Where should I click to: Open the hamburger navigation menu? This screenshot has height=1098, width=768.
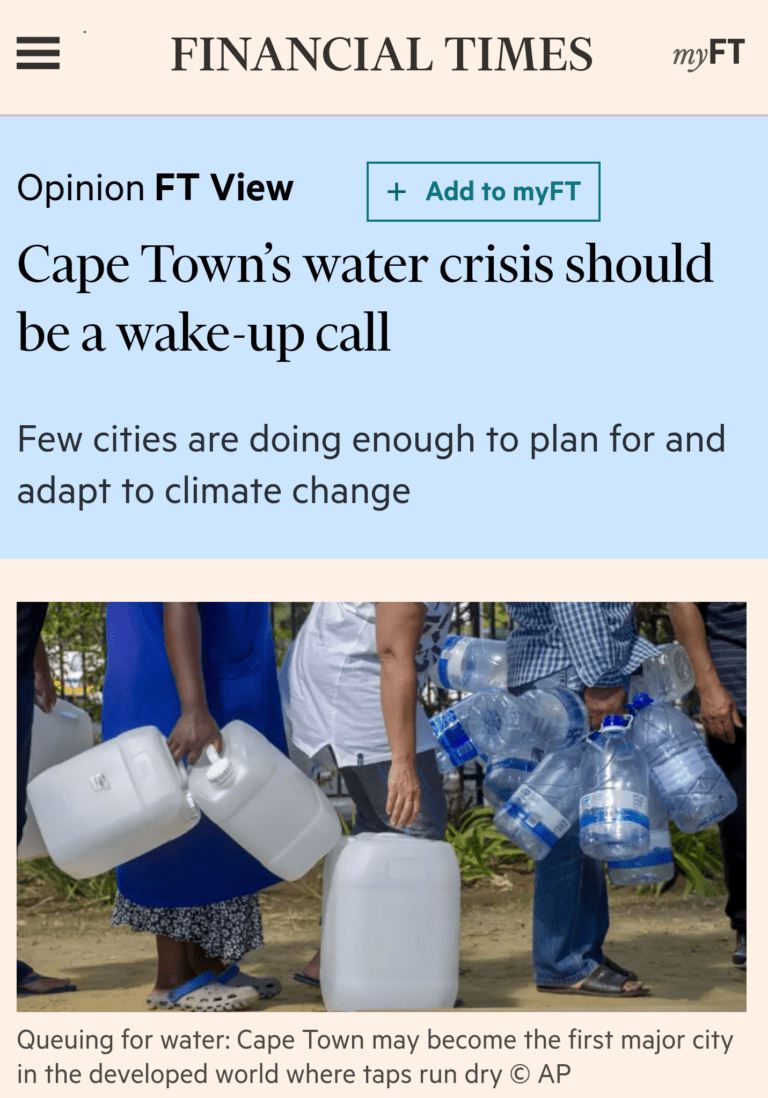click(38, 53)
